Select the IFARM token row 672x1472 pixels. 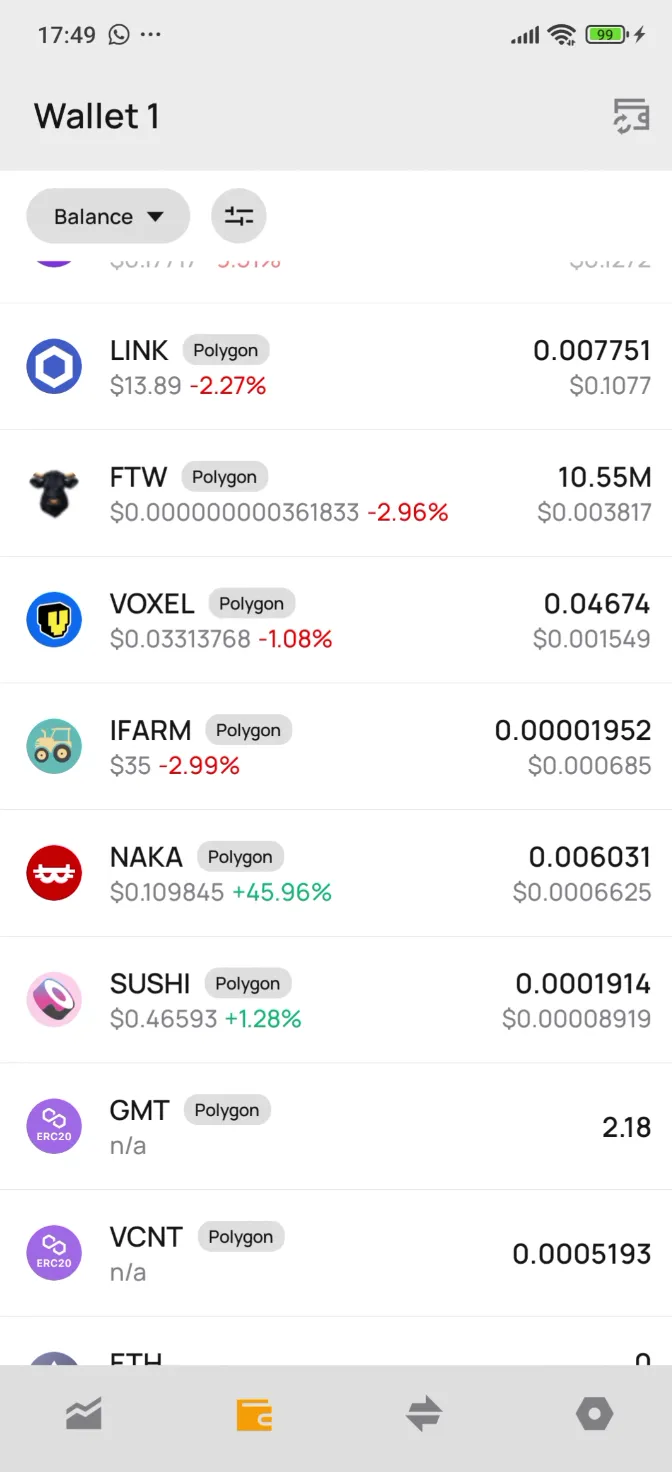(x=336, y=747)
